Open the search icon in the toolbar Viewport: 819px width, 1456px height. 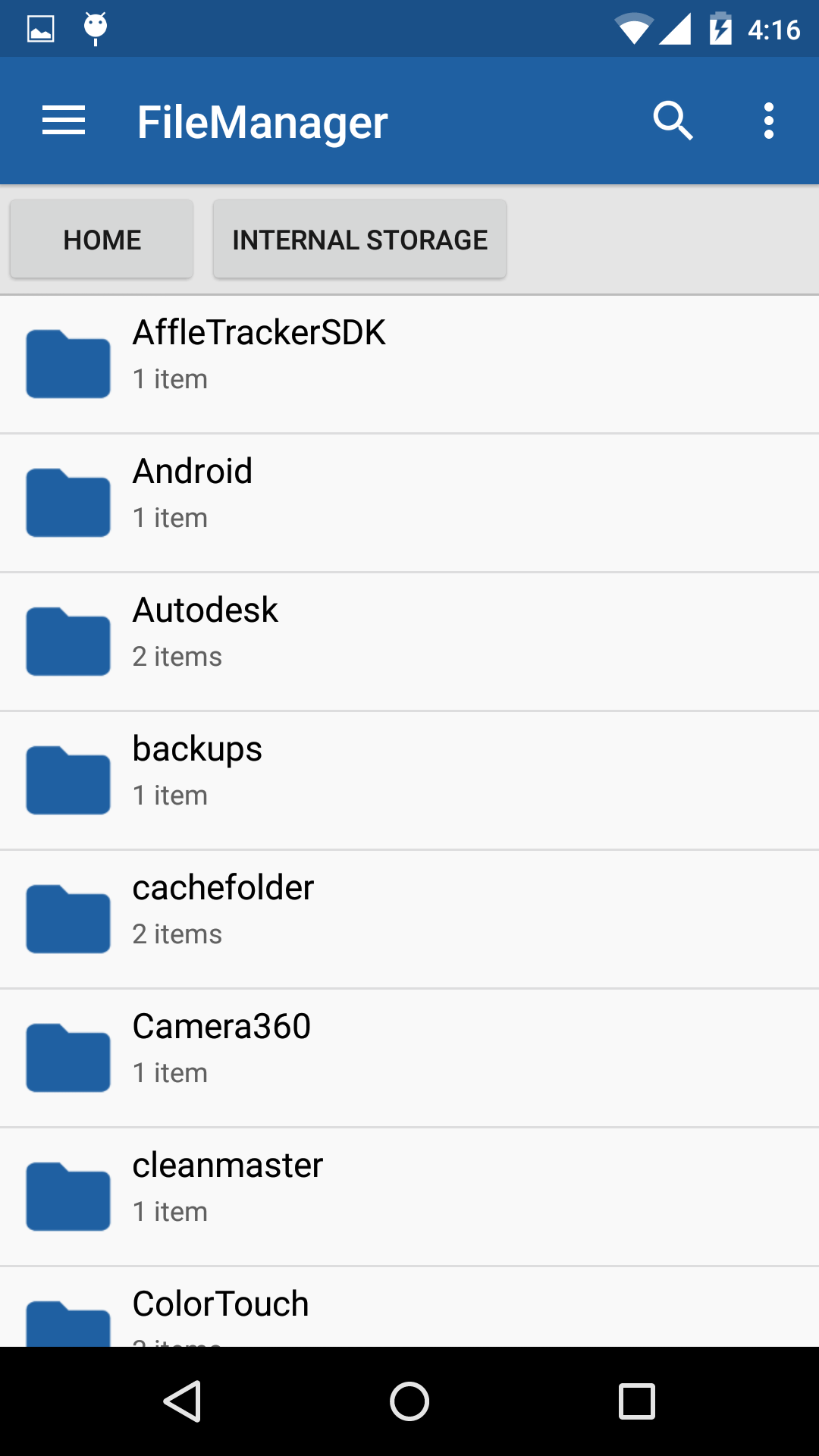[672, 120]
